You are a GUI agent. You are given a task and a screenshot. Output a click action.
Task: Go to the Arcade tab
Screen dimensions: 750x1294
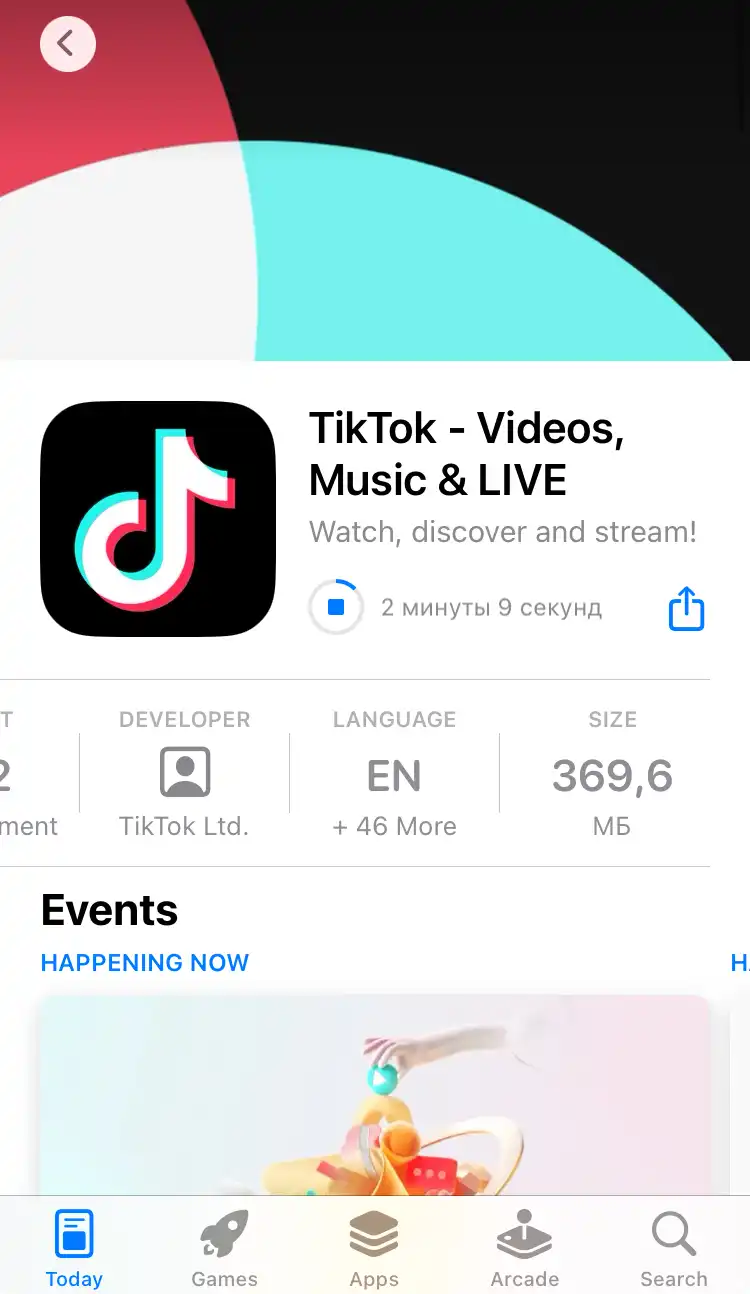pyautogui.click(x=524, y=1247)
